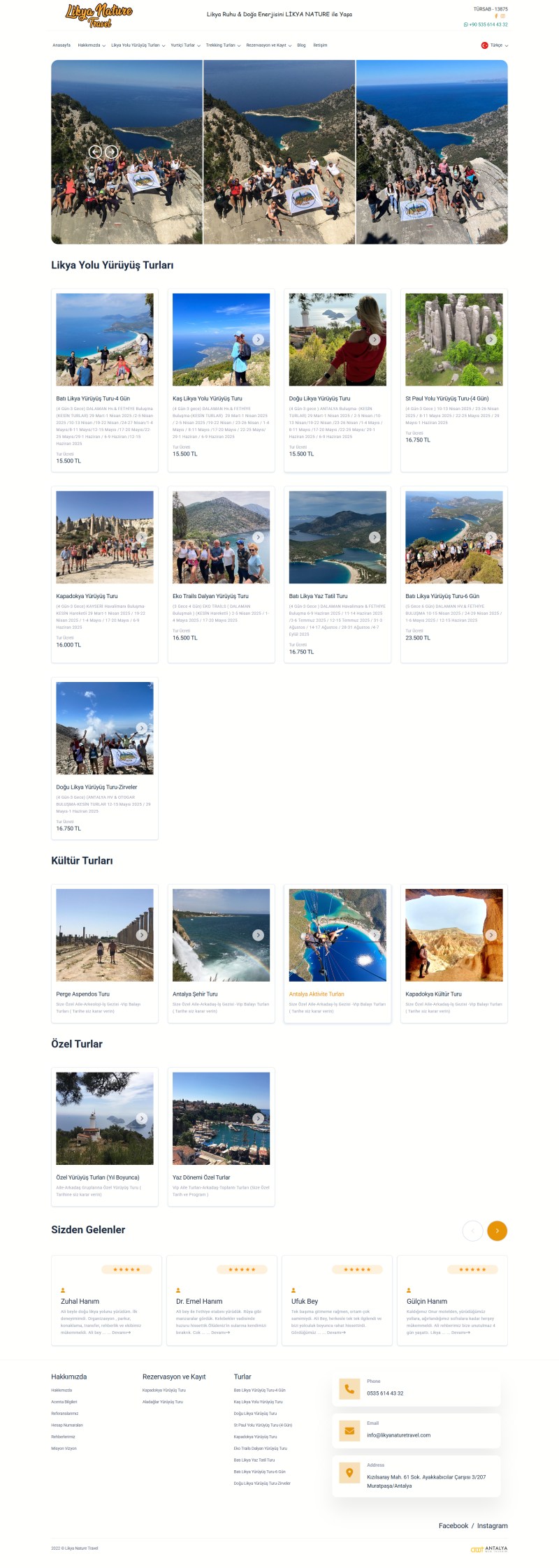This screenshot has height=1568, width=559.
Task: Open the Facebook link in footer
Action: pos(453,1525)
